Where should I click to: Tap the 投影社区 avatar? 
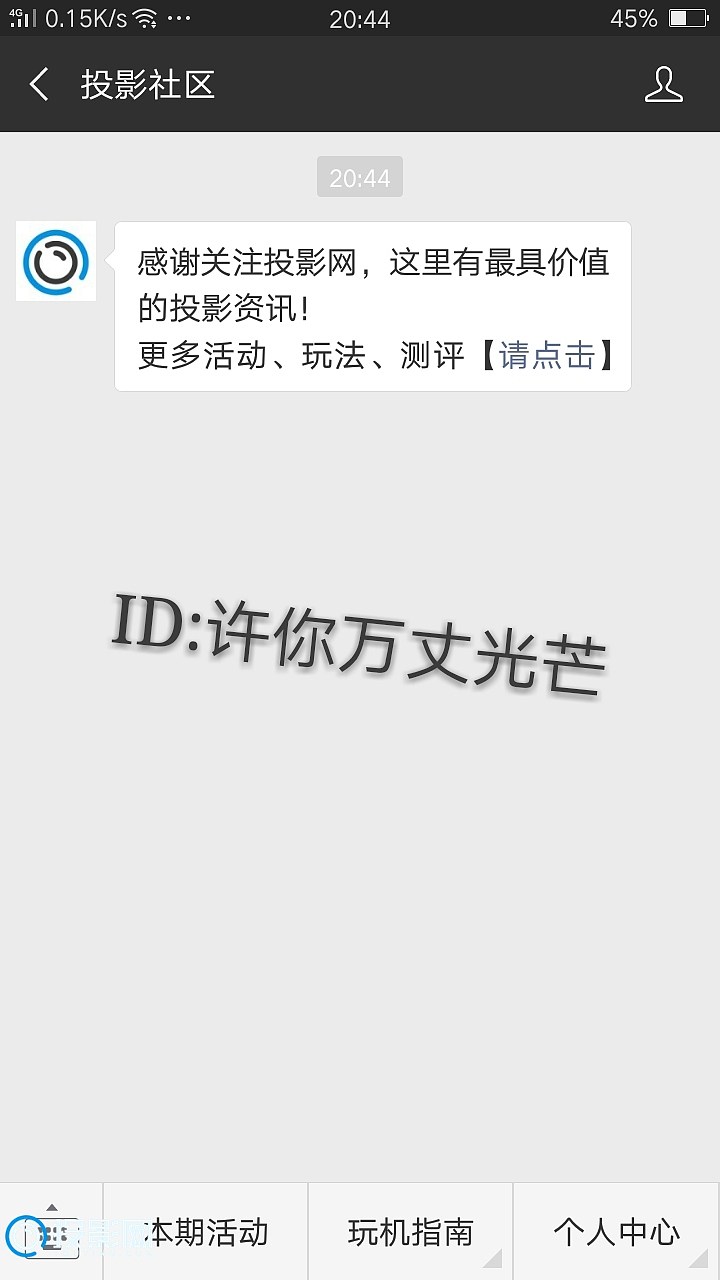[x=56, y=261]
